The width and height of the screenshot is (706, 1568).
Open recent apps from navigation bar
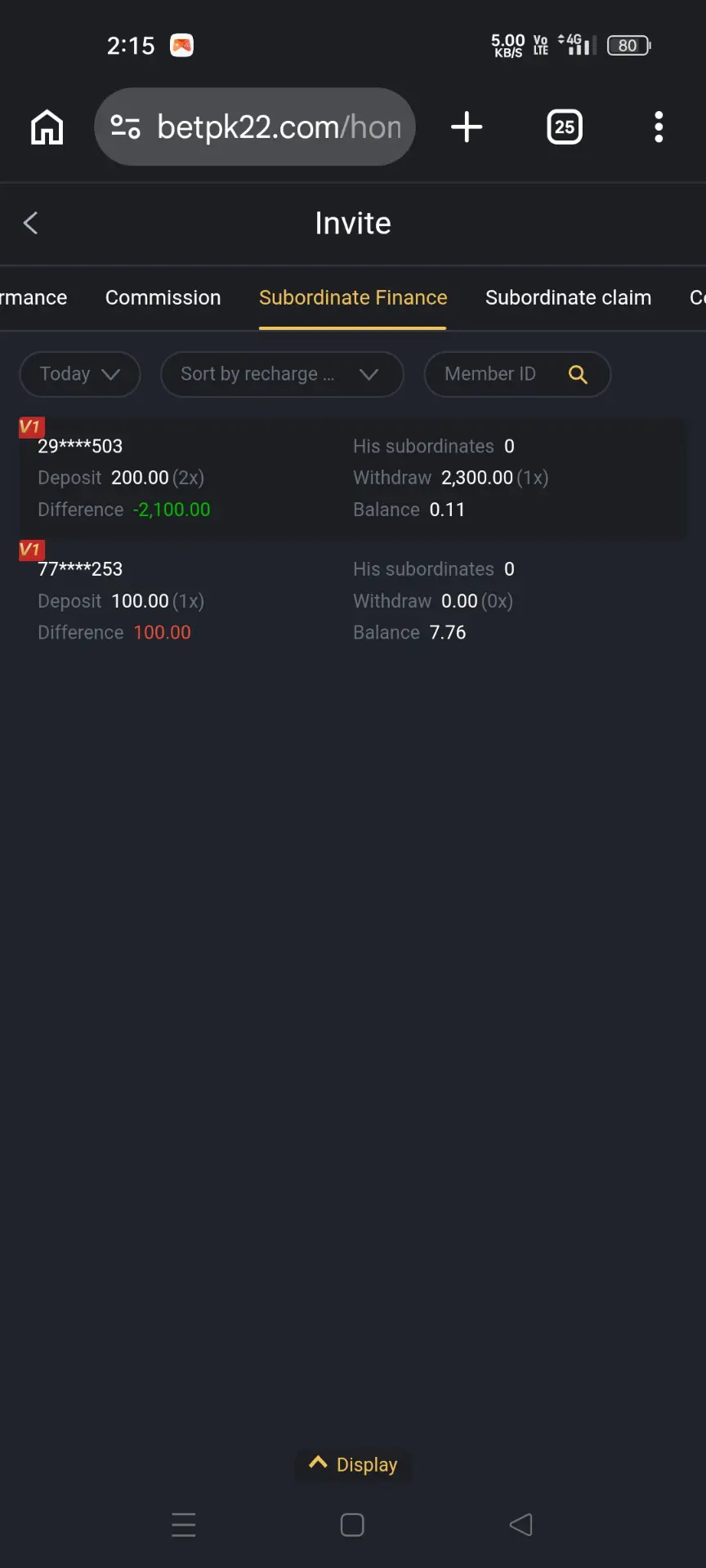(184, 1525)
